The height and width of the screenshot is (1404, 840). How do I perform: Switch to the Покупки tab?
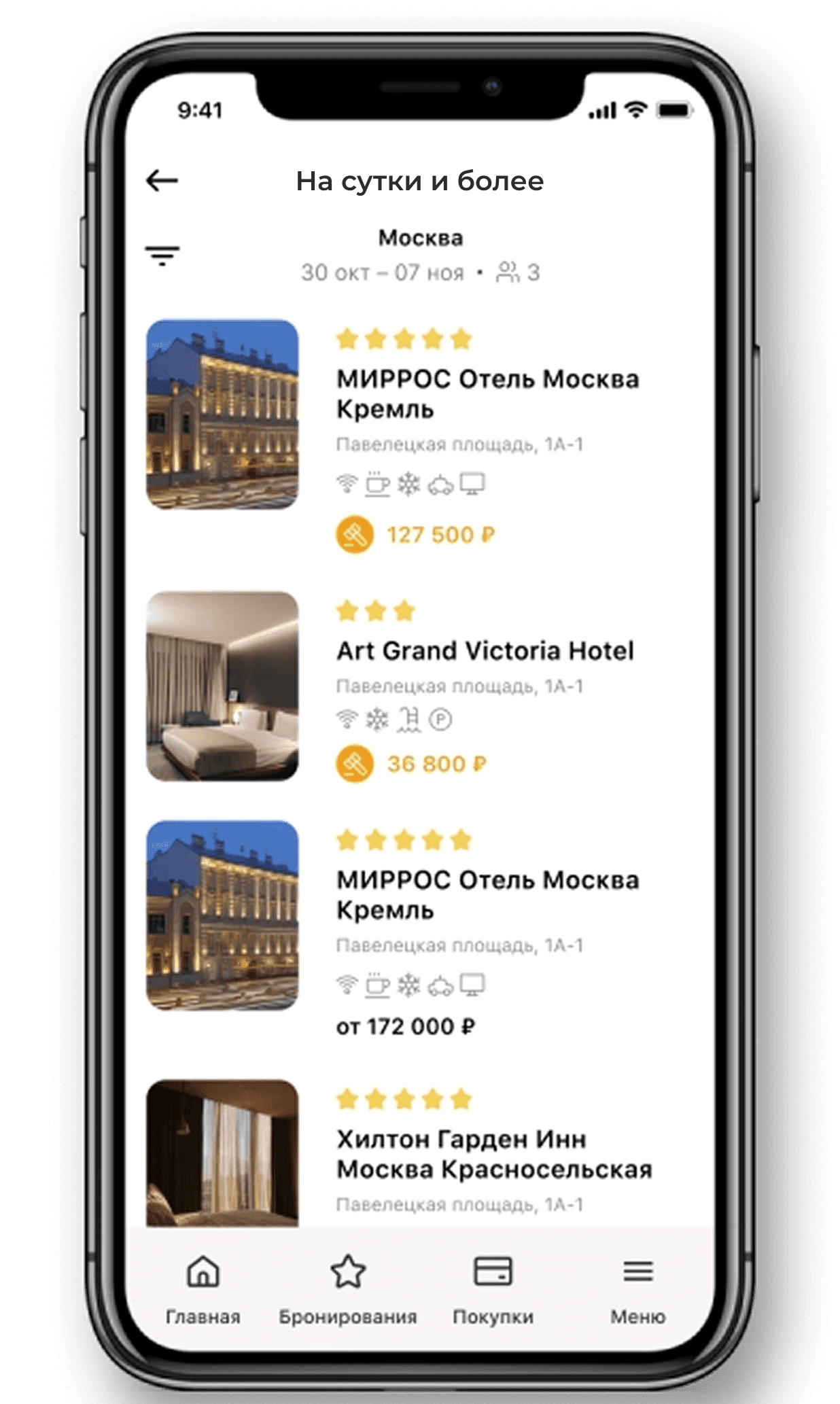[493, 1288]
